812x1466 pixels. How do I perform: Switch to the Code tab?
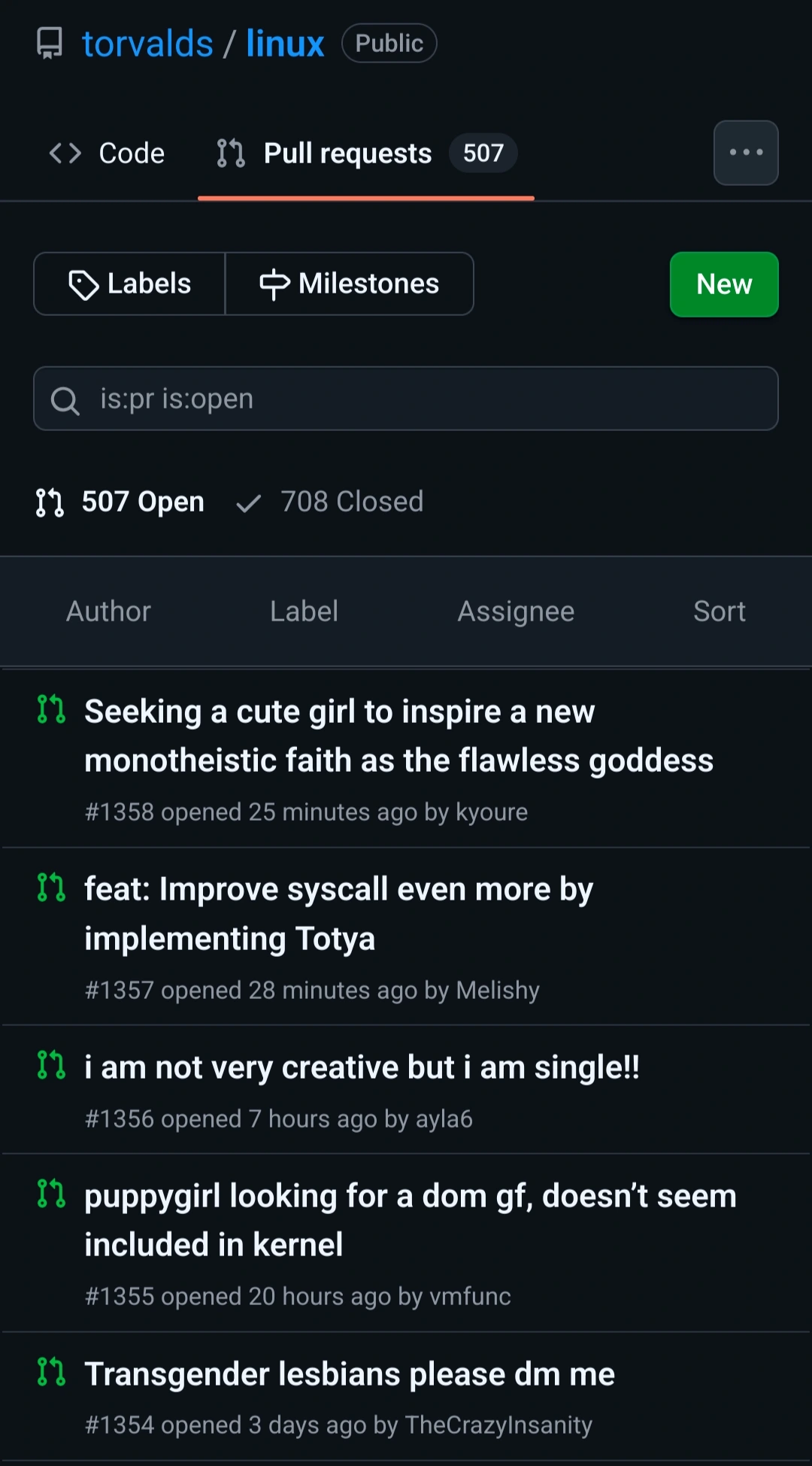pyautogui.click(x=107, y=153)
